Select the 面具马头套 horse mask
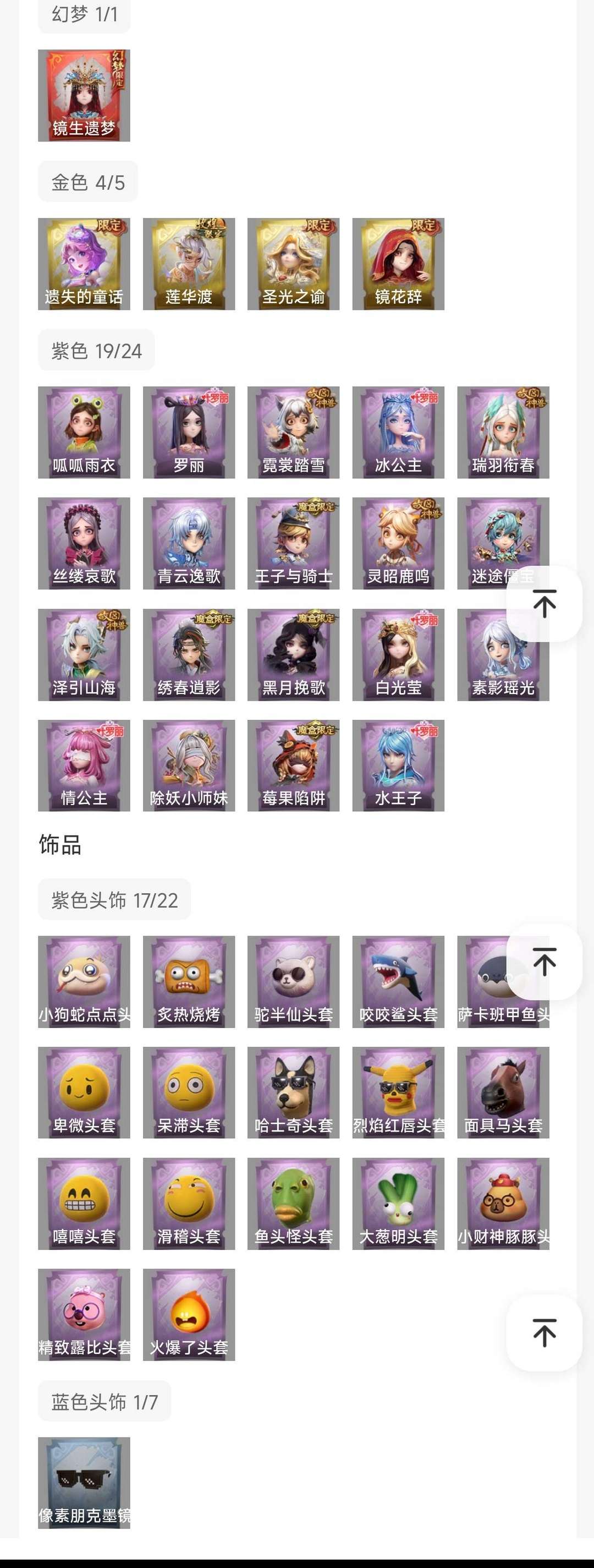This screenshot has height=1568, width=594. pyautogui.click(x=503, y=1091)
